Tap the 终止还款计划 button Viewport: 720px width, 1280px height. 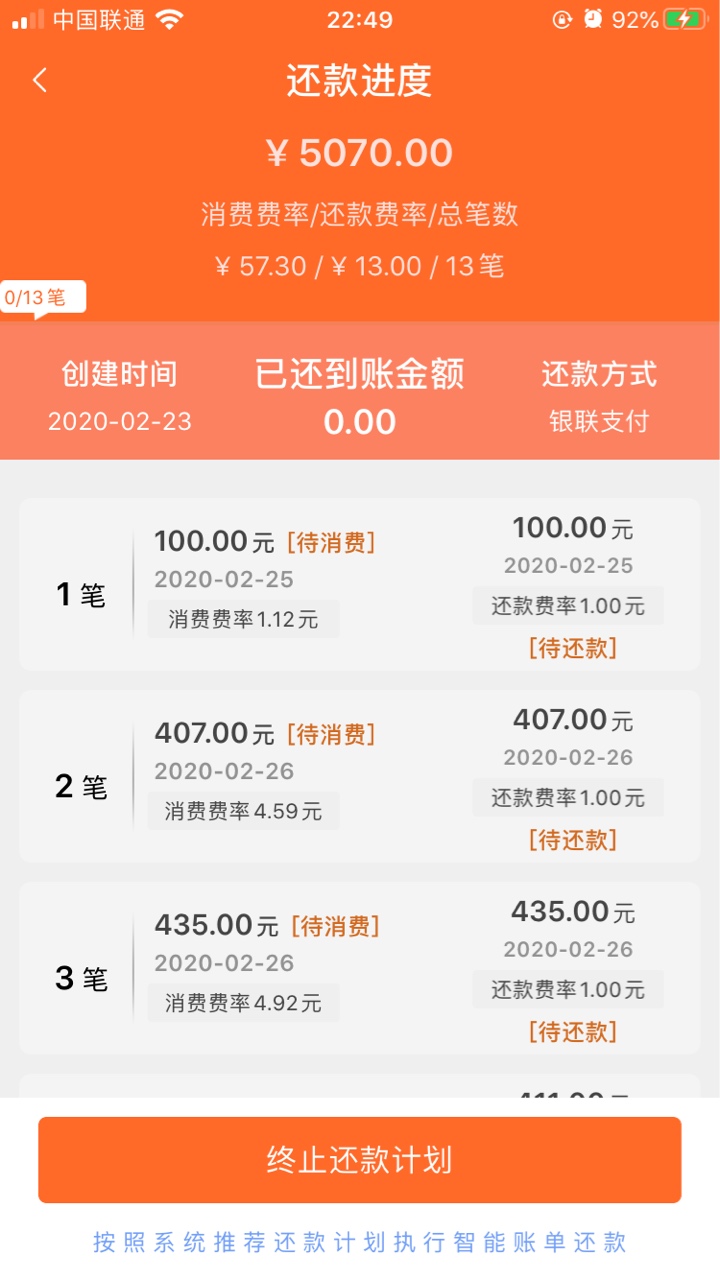360,1160
